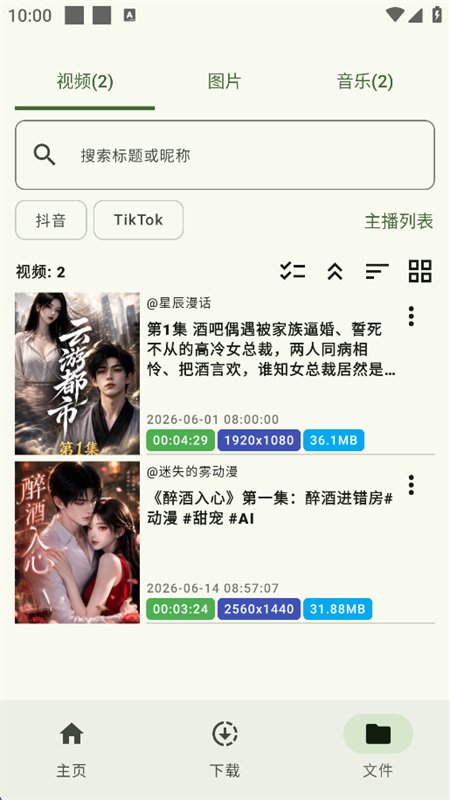Open more options for 星辰漫话 video

coord(411,316)
